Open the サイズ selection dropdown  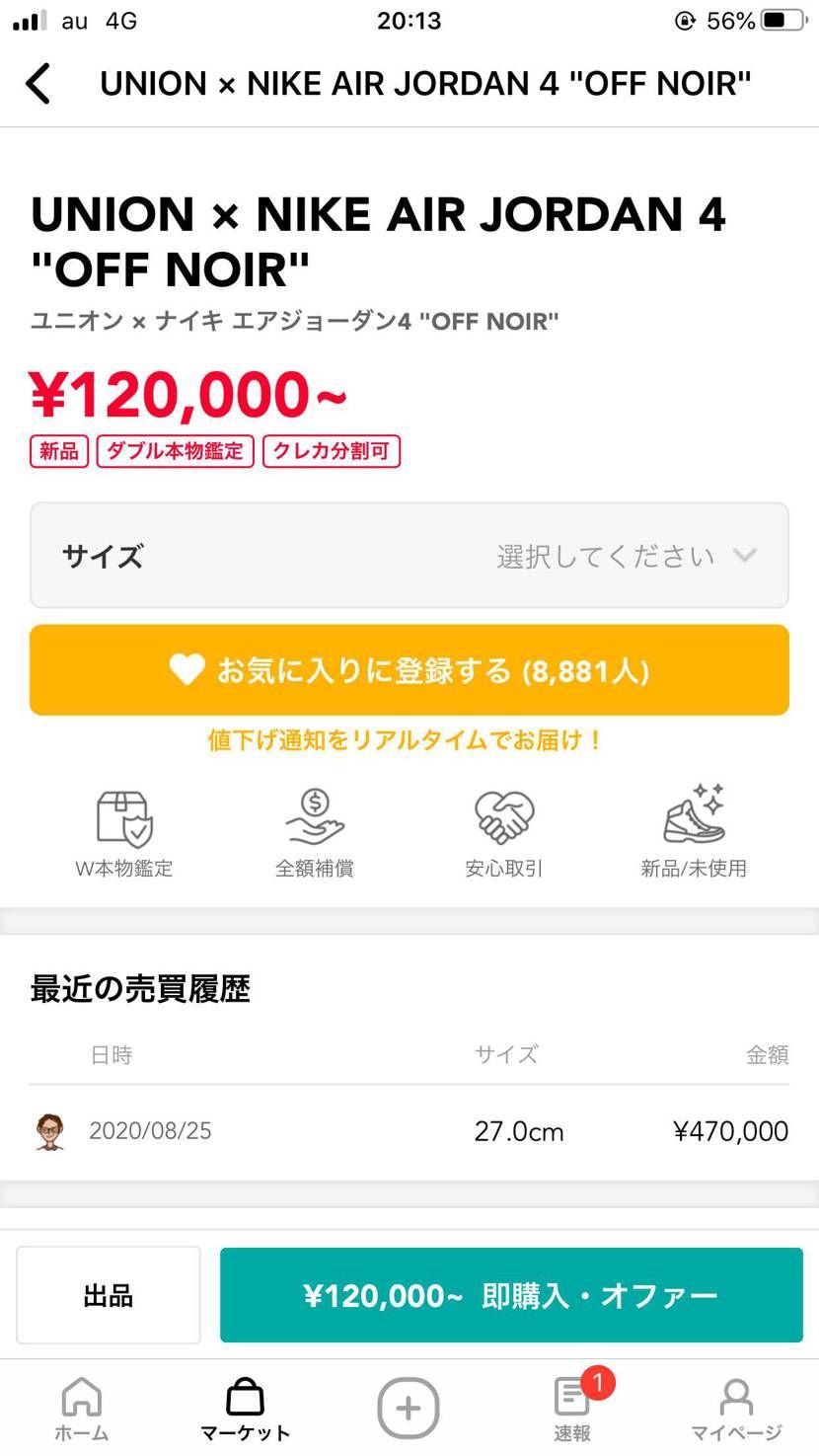tap(409, 555)
